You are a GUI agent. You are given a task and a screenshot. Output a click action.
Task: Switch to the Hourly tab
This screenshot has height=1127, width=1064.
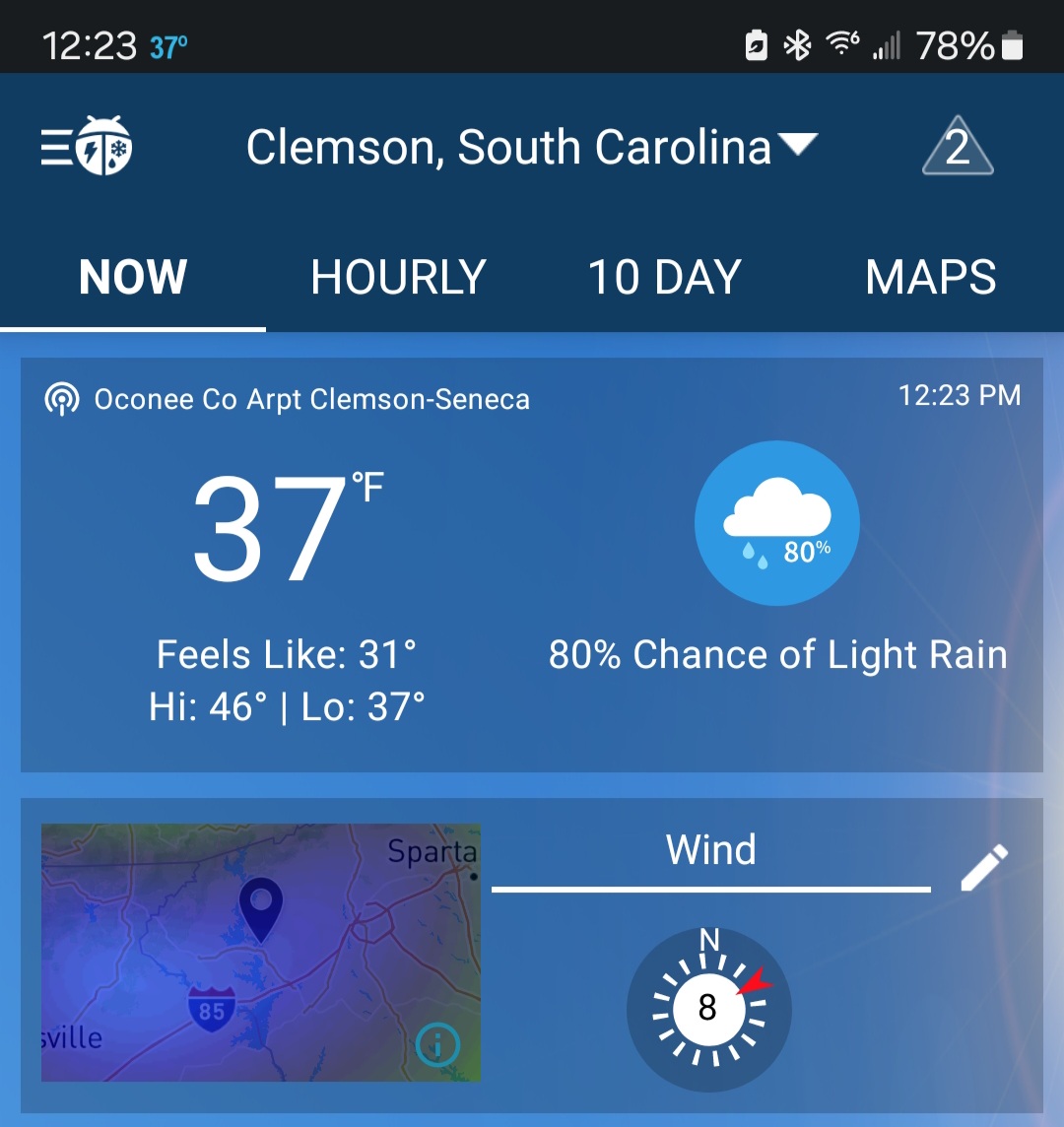pyautogui.click(x=398, y=277)
